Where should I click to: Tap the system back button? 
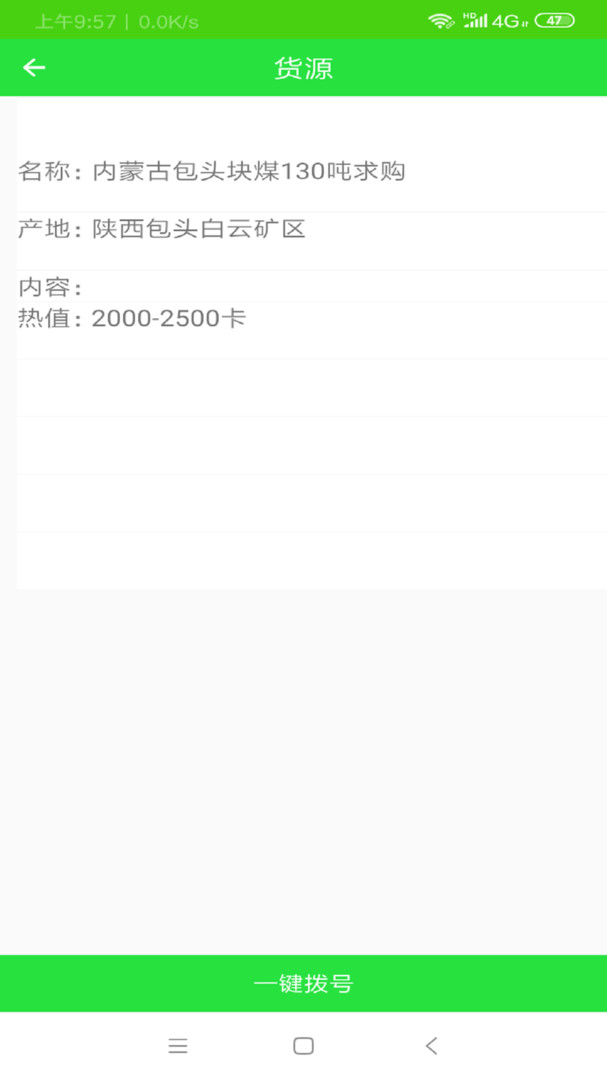click(431, 1046)
